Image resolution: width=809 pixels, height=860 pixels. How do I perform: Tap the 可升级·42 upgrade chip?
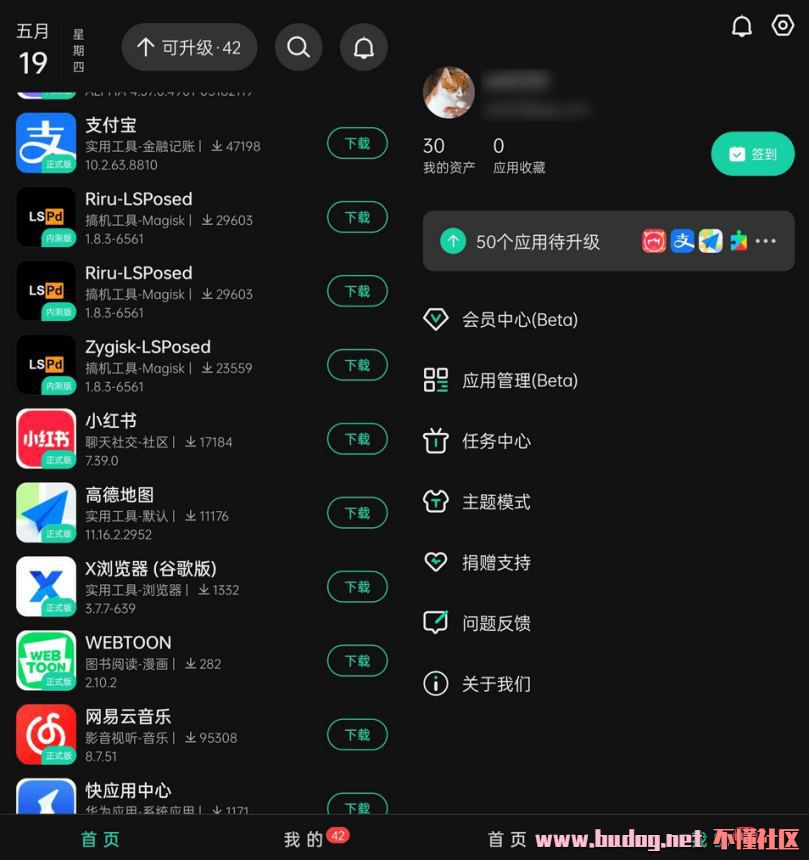(189, 47)
